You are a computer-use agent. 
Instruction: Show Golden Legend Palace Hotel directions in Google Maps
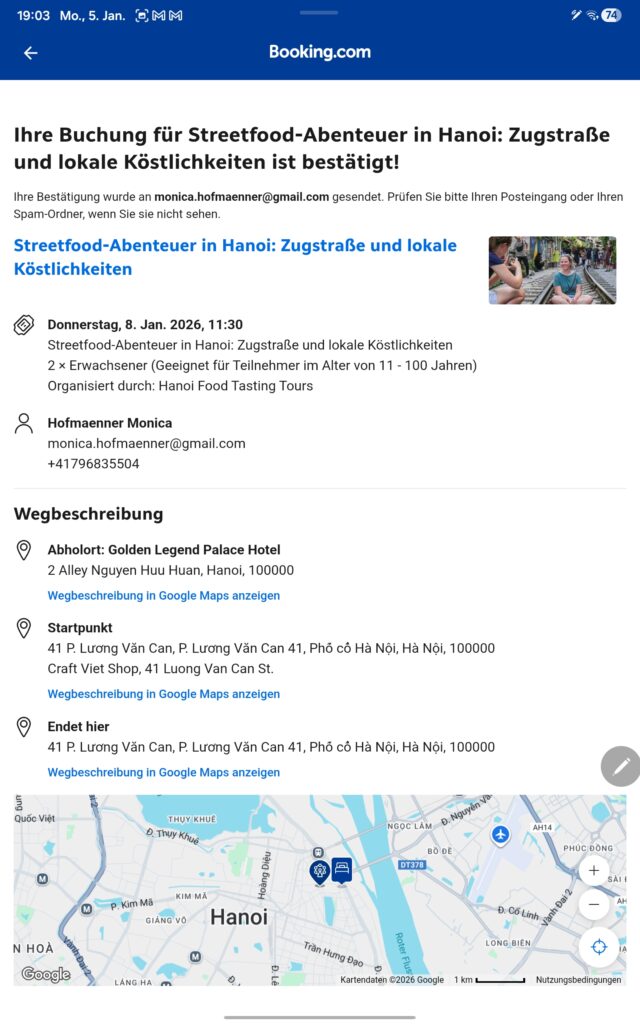tap(164, 595)
